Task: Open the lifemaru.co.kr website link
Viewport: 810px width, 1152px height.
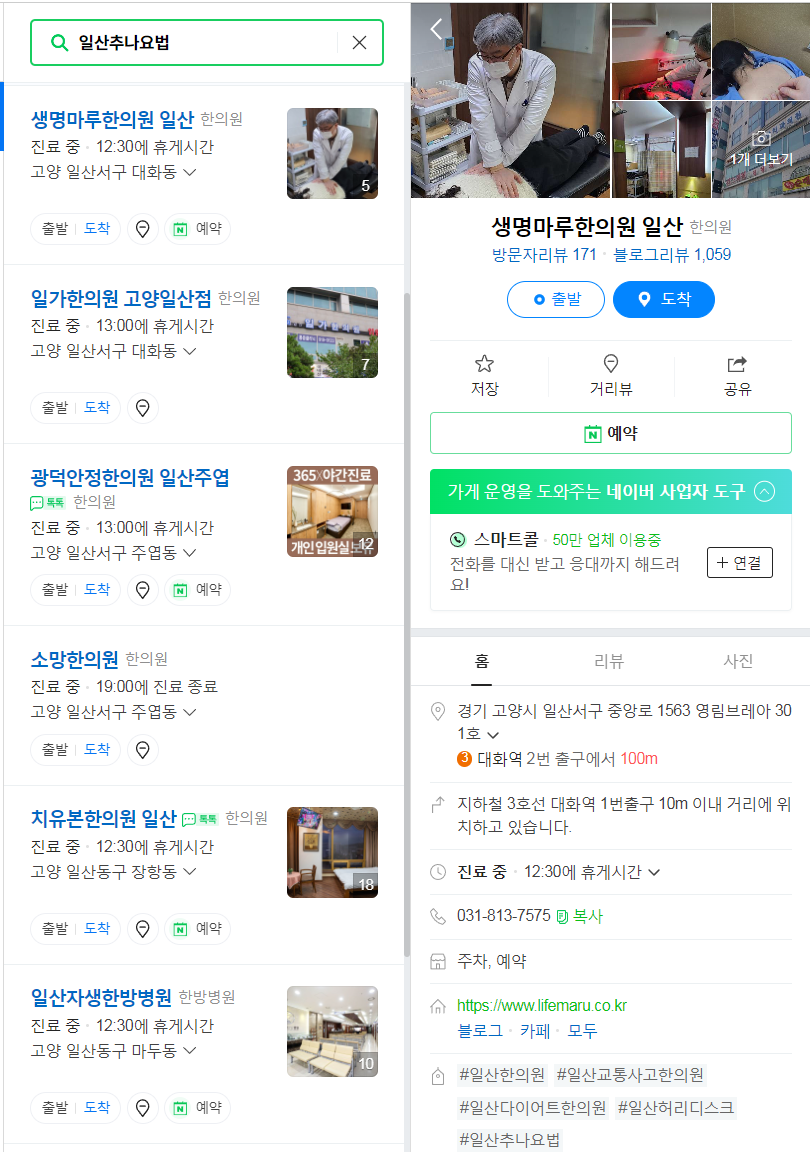Action: coord(541,1006)
